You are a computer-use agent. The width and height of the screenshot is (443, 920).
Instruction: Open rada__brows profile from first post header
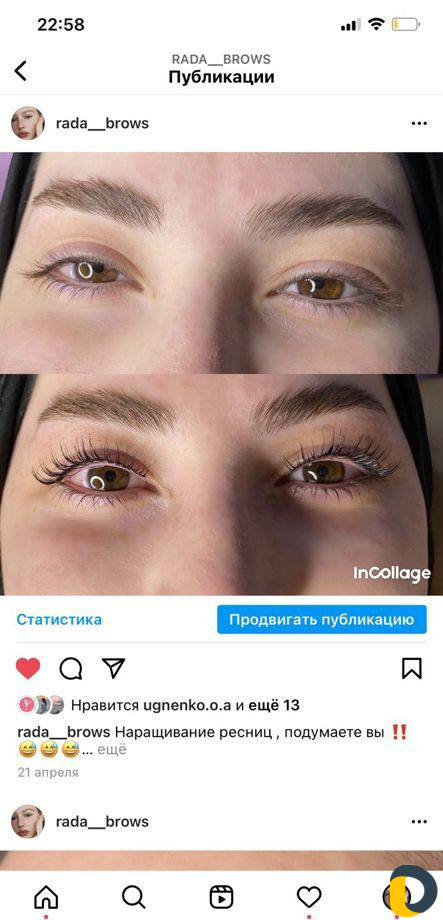point(102,124)
